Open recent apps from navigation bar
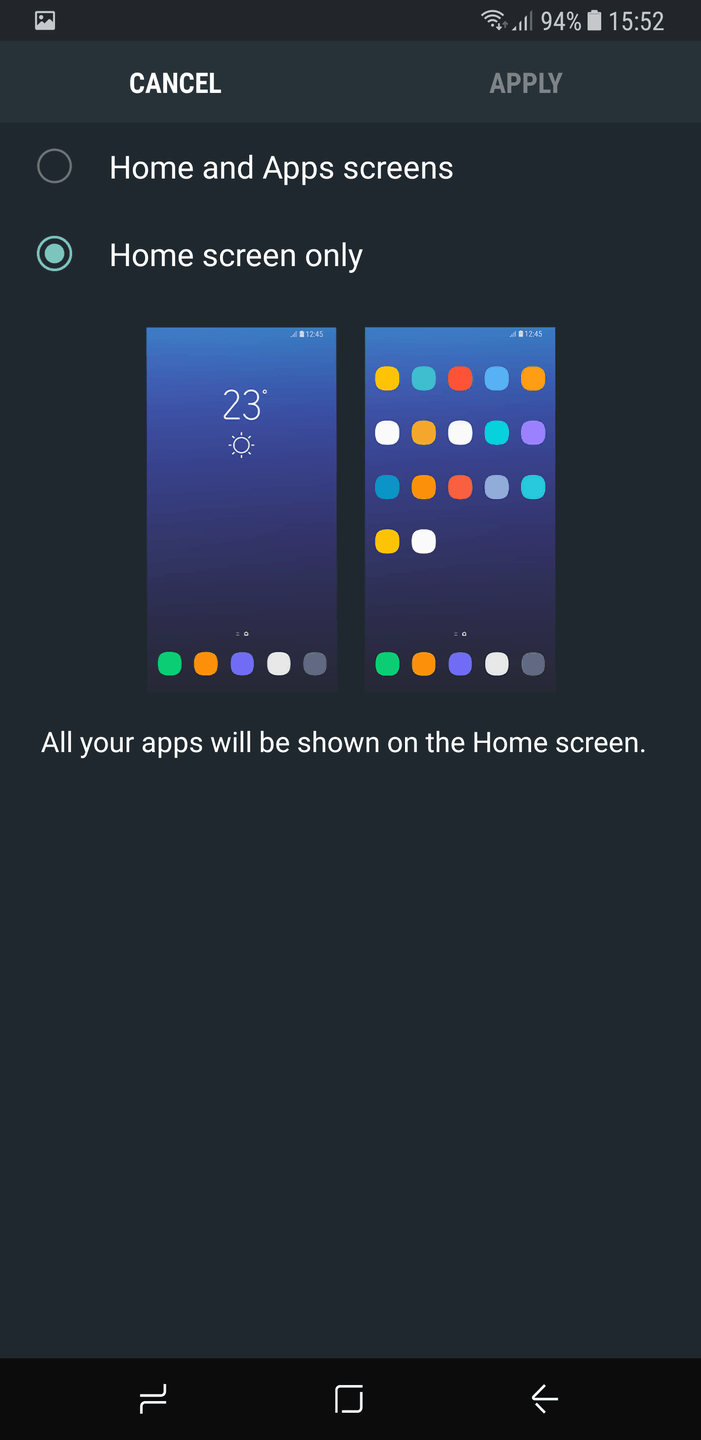Screen dimensions: 701x1440 point(153,1399)
